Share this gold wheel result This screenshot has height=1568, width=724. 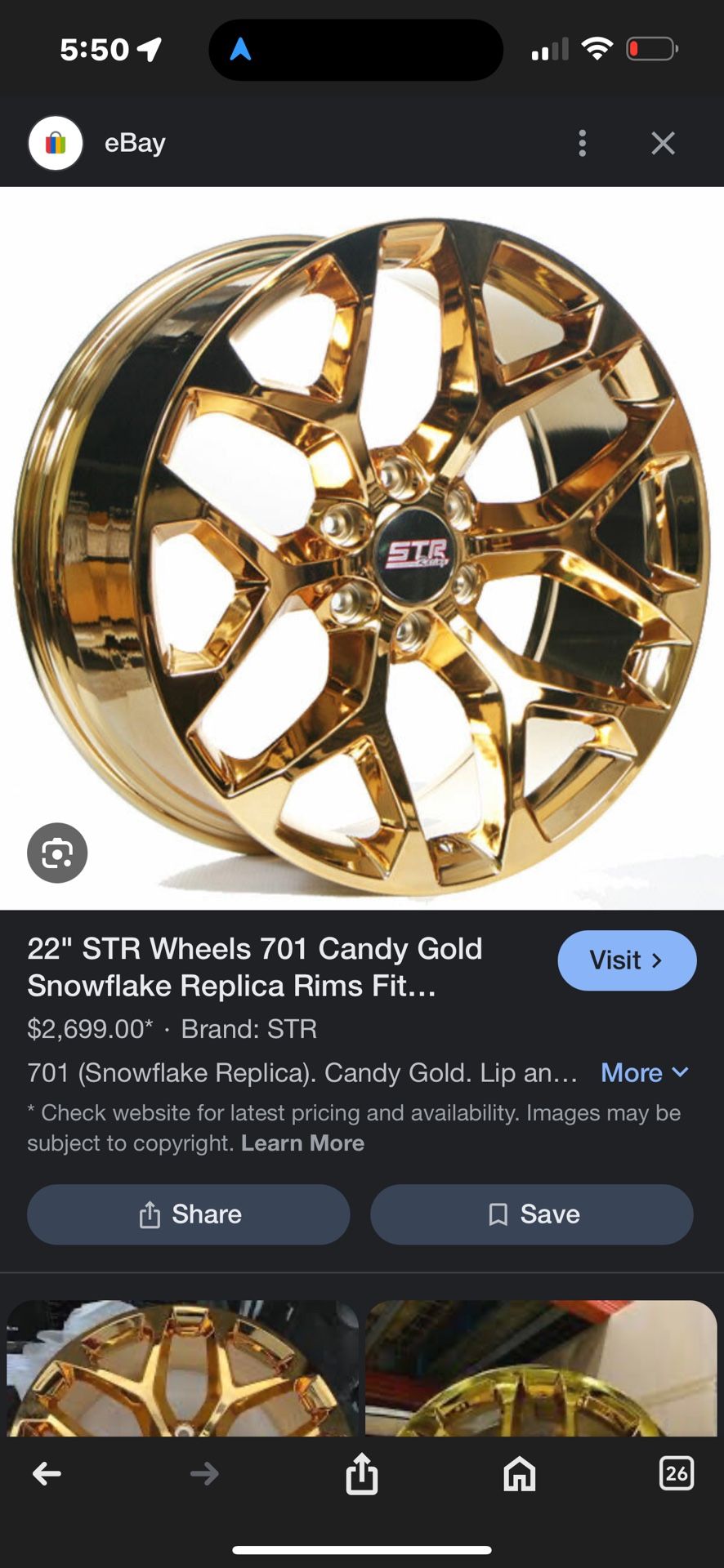pyautogui.click(x=189, y=1214)
